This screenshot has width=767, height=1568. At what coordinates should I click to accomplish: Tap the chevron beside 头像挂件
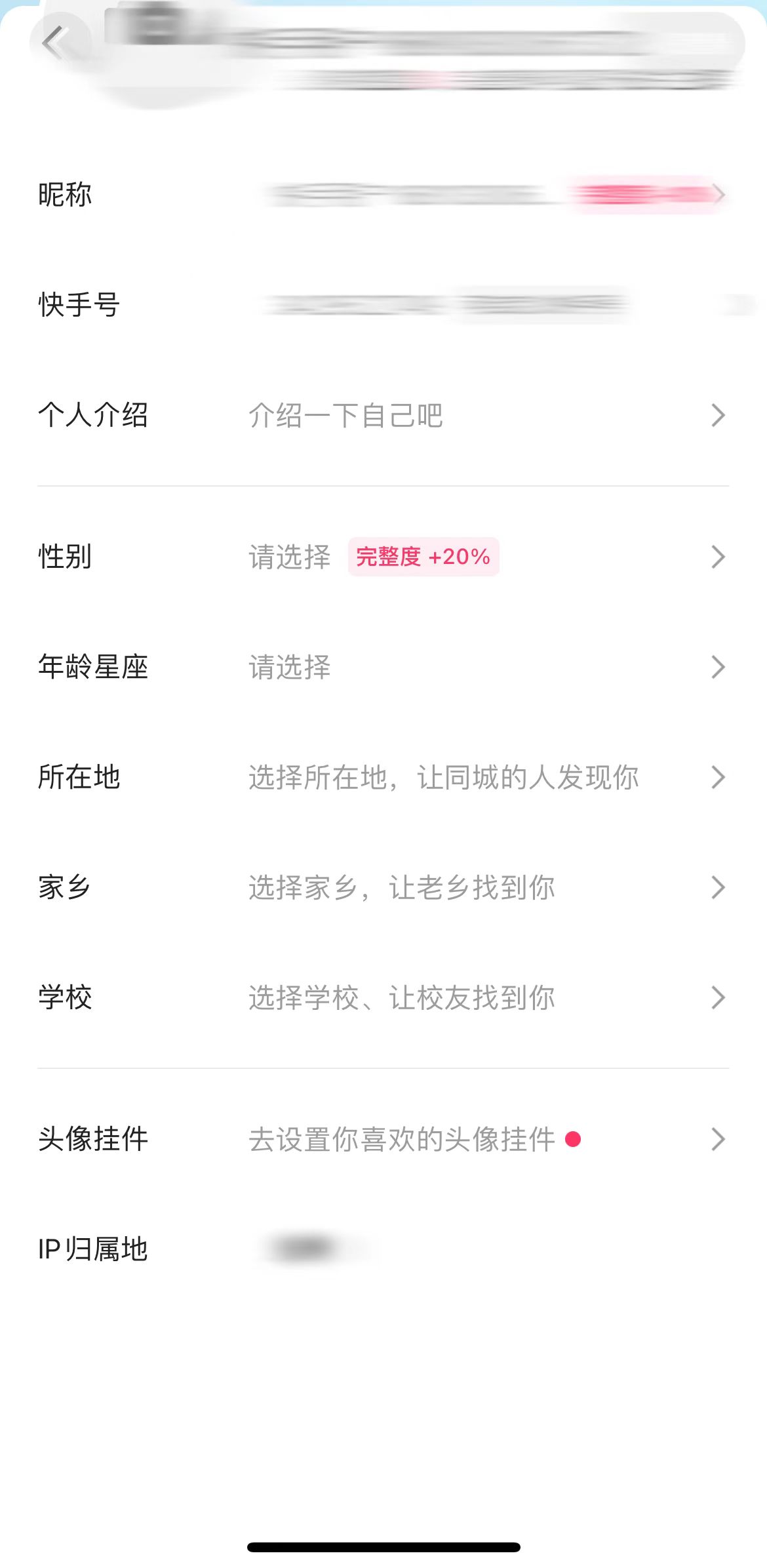coord(719,1139)
